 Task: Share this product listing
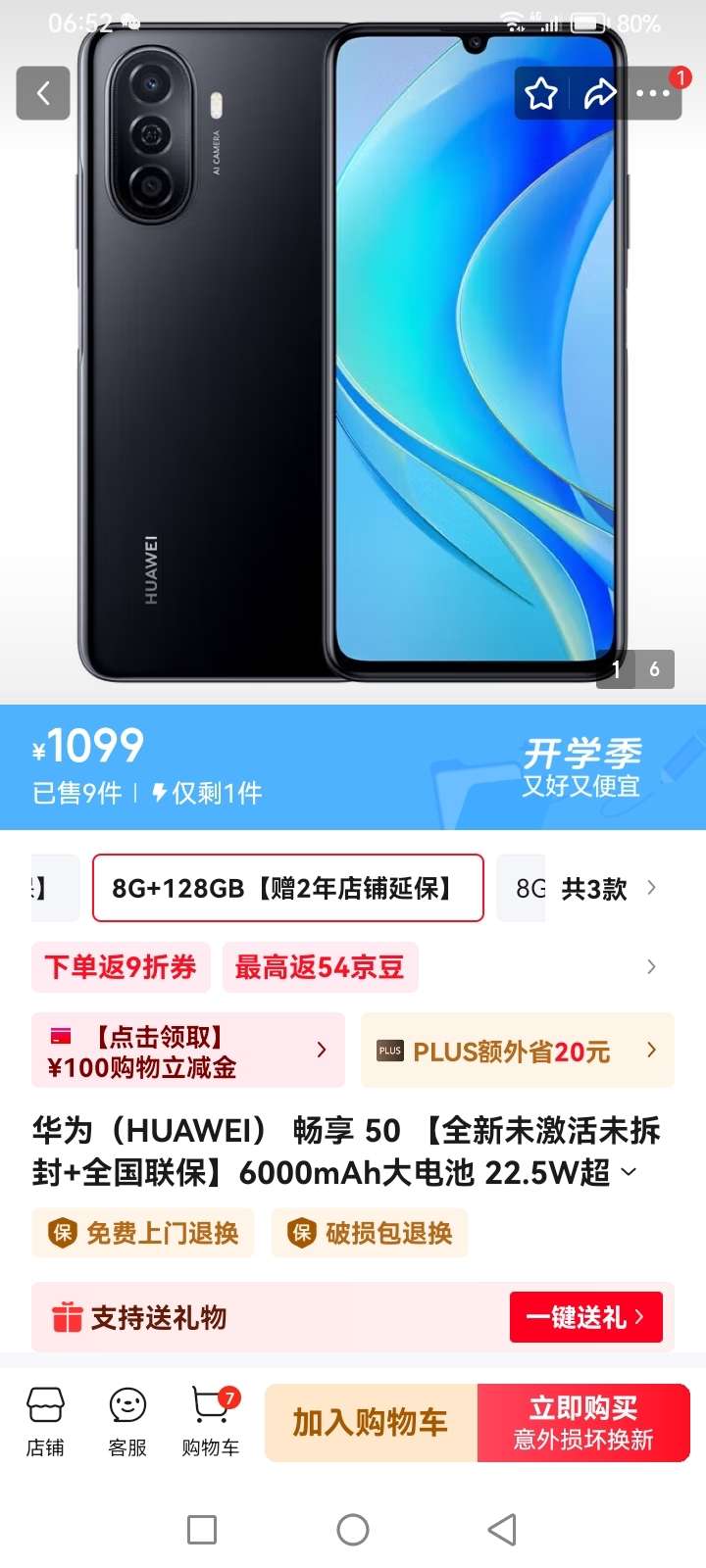coord(599,94)
